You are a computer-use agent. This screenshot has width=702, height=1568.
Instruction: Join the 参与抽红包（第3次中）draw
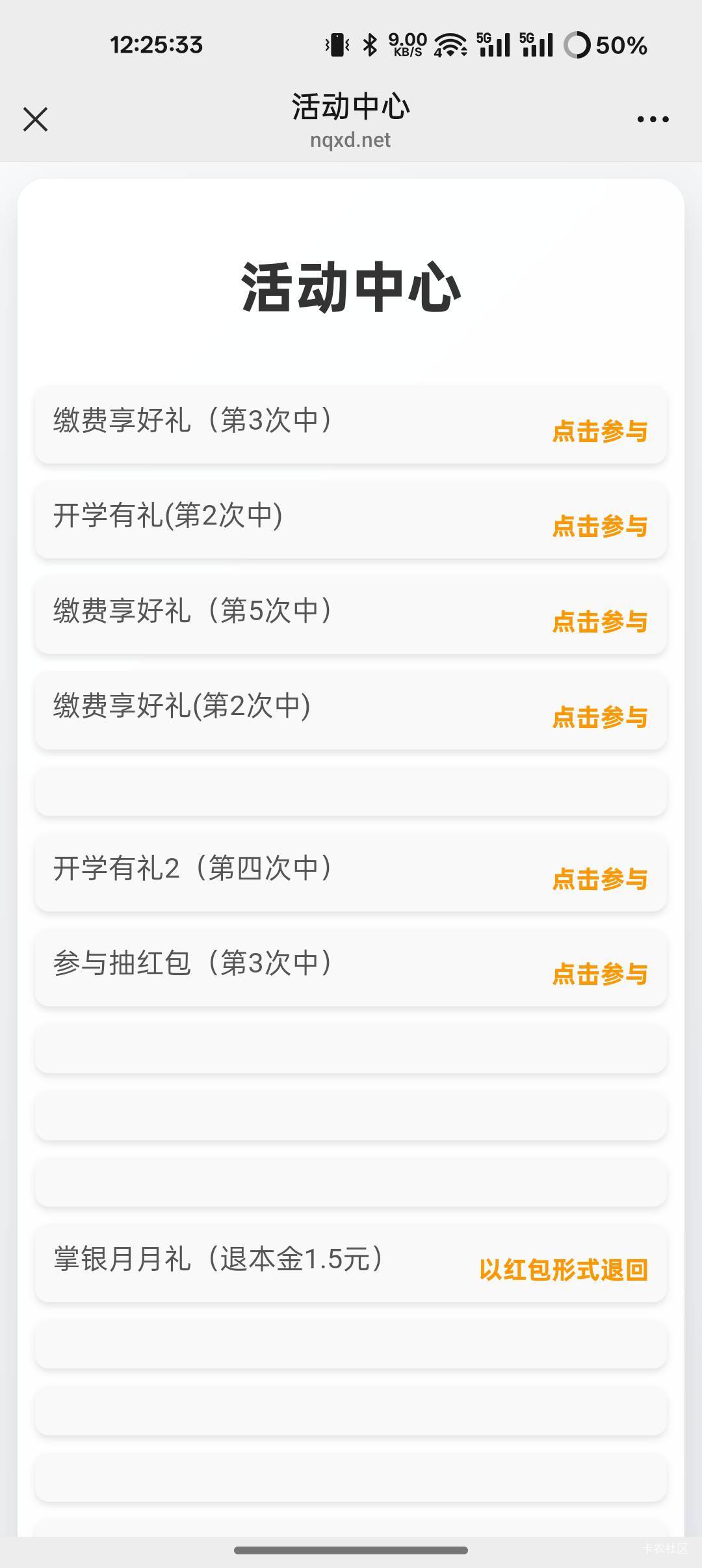point(599,974)
